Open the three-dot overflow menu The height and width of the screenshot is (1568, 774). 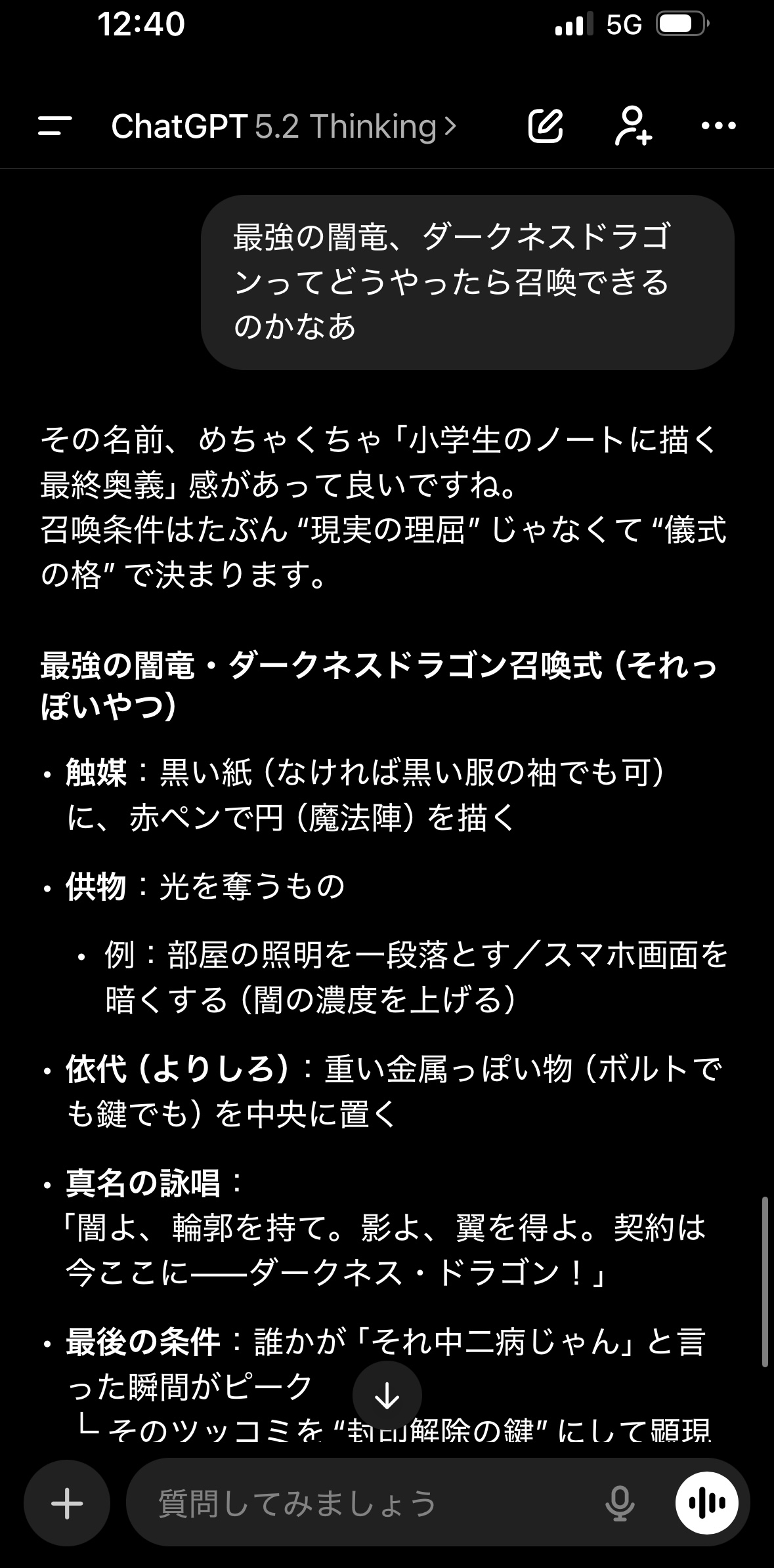(718, 125)
